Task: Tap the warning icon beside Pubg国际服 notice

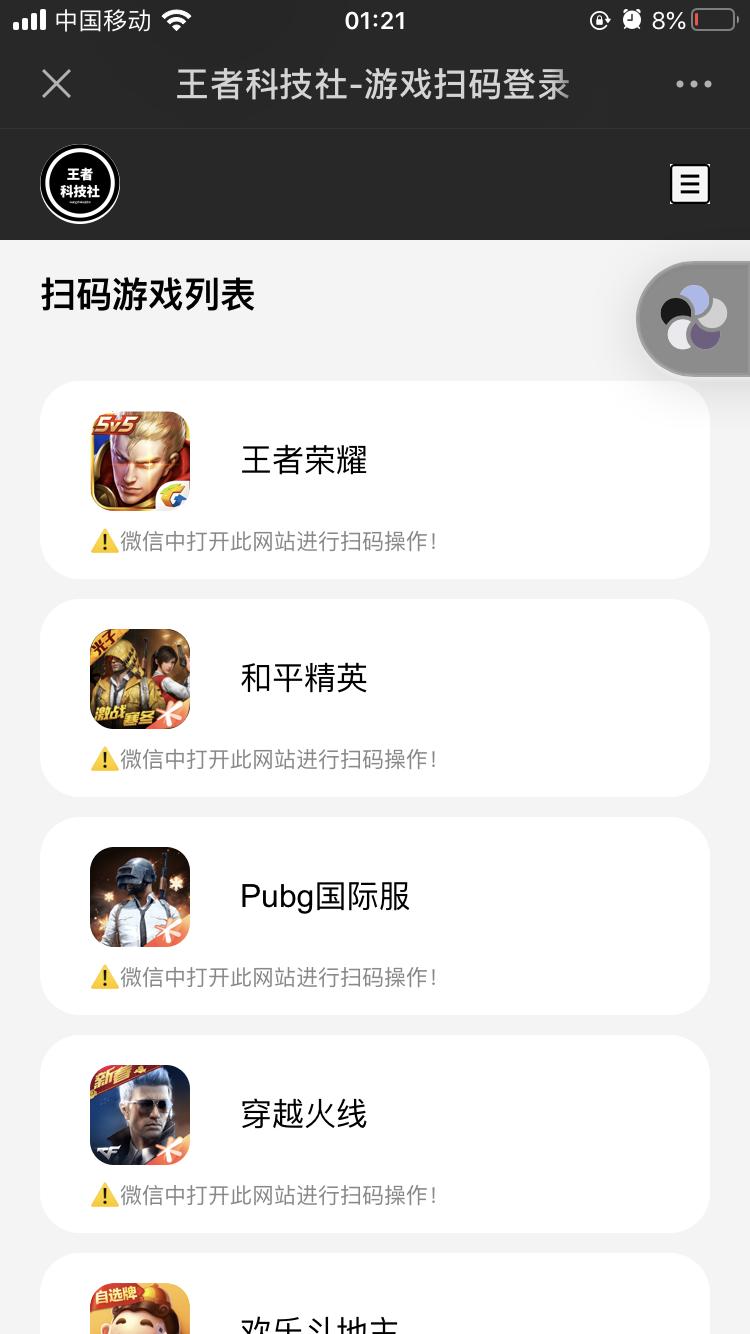Action: click(105, 977)
